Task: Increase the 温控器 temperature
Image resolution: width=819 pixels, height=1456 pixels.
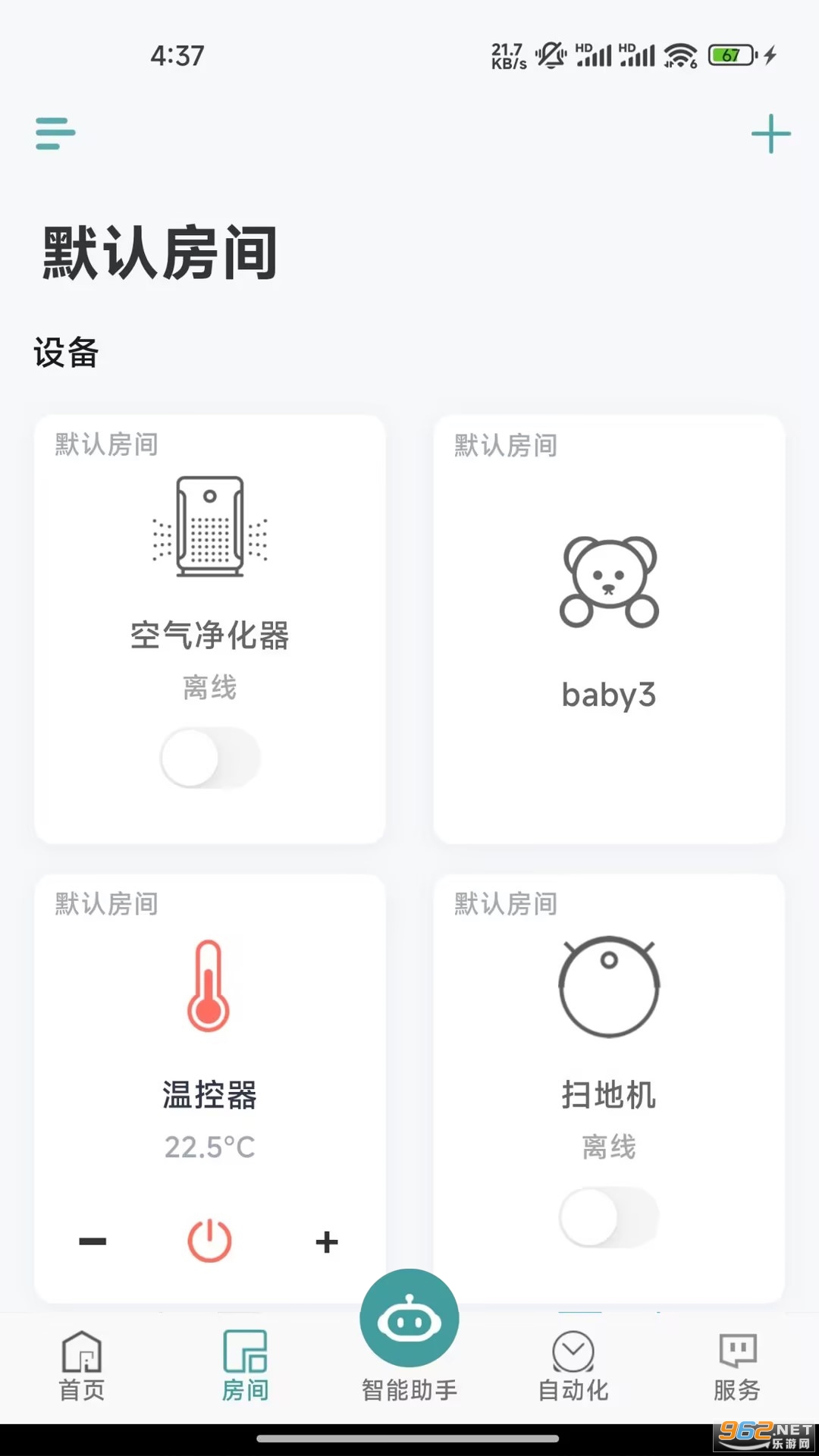Action: click(327, 1241)
